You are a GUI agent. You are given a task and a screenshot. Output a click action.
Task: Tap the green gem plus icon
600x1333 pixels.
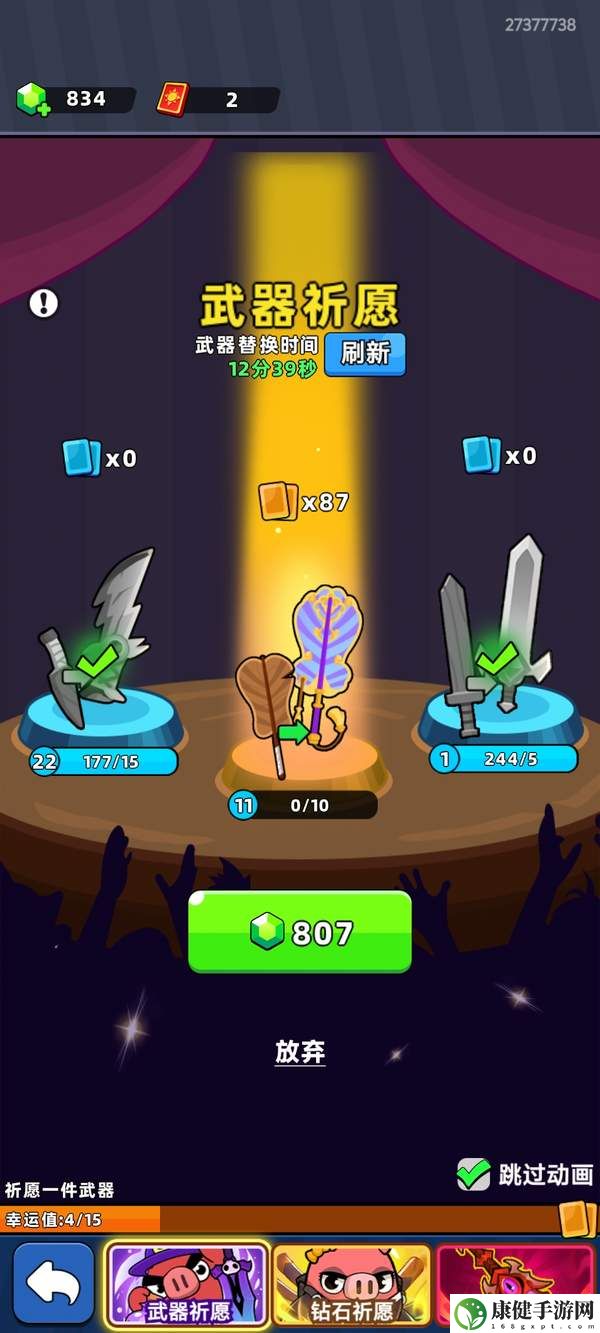[32, 99]
